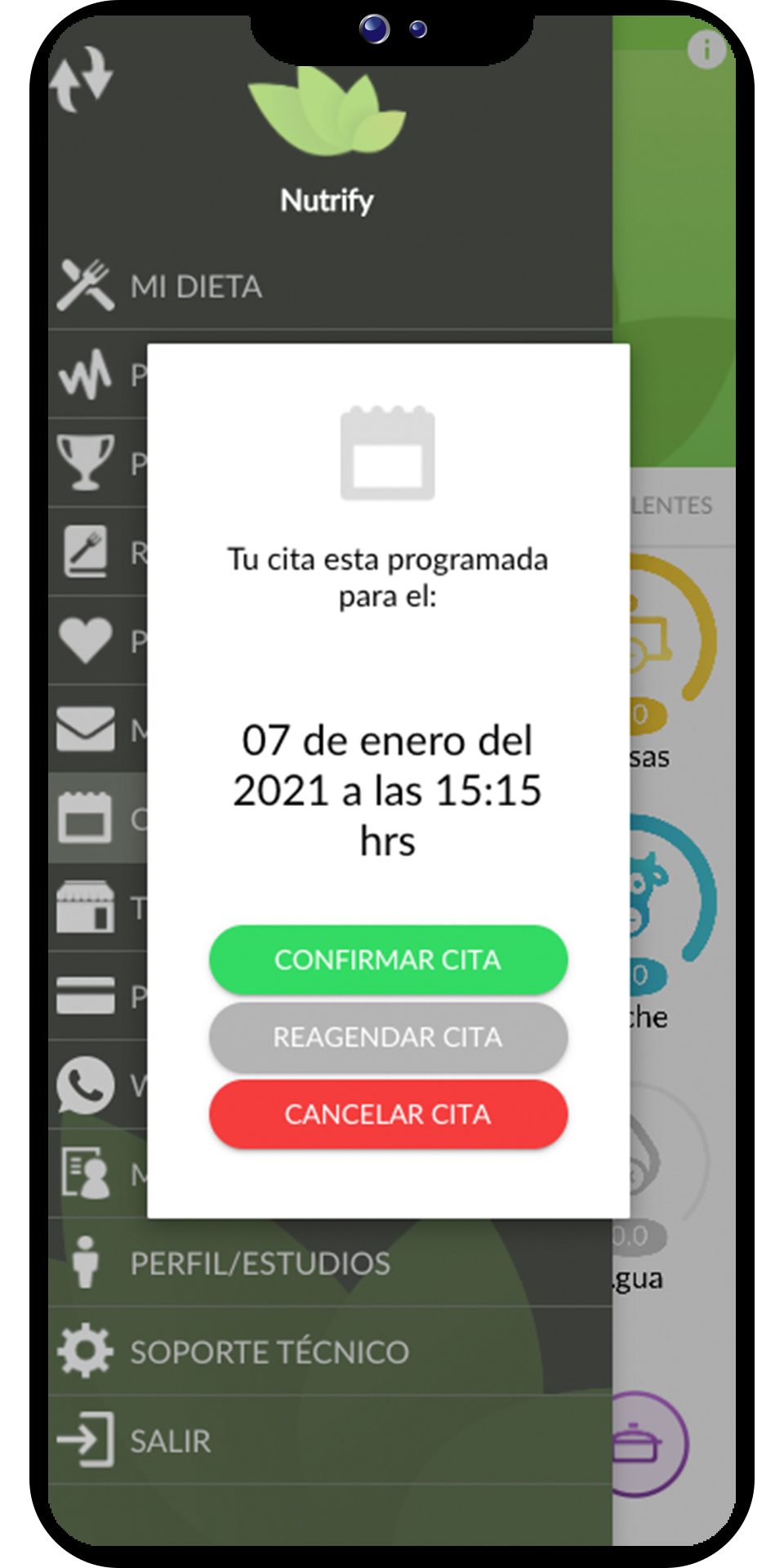Open the heart icon menu row

pyautogui.click(x=86, y=640)
